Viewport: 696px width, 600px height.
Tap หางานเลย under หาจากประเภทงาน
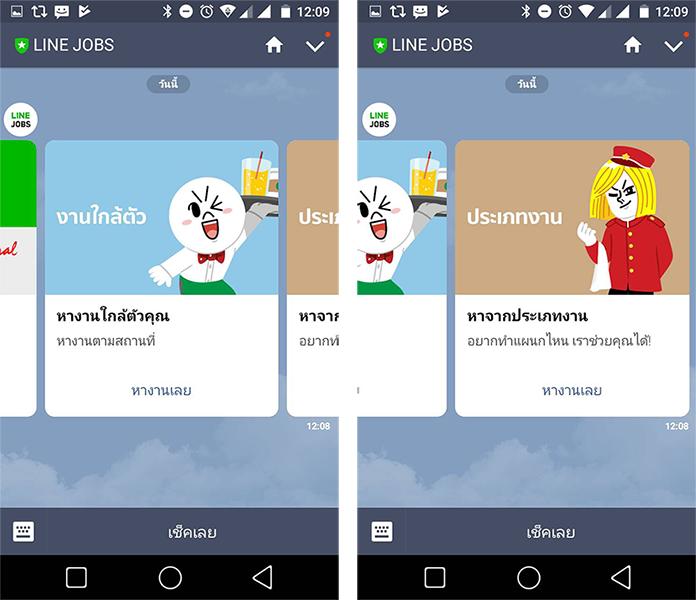pos(572,390)
